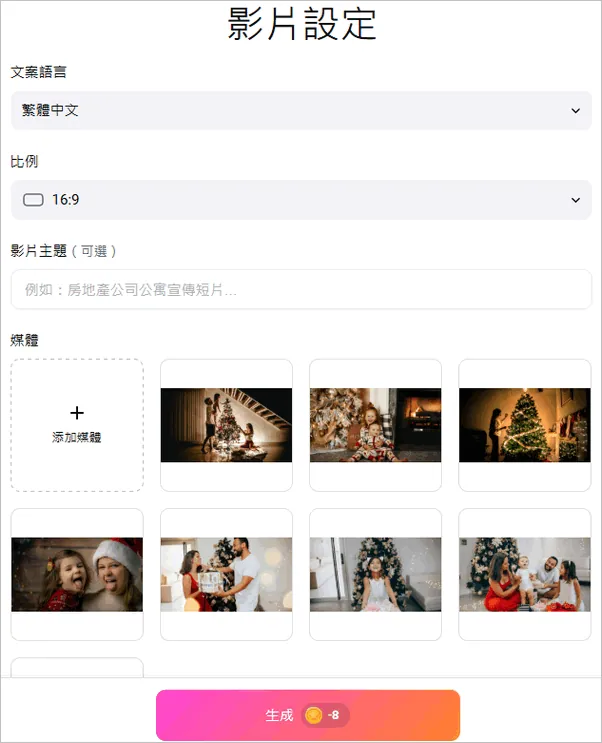Tap the 生成 button to generate video

pyautogui.click(x=307, y=715)
